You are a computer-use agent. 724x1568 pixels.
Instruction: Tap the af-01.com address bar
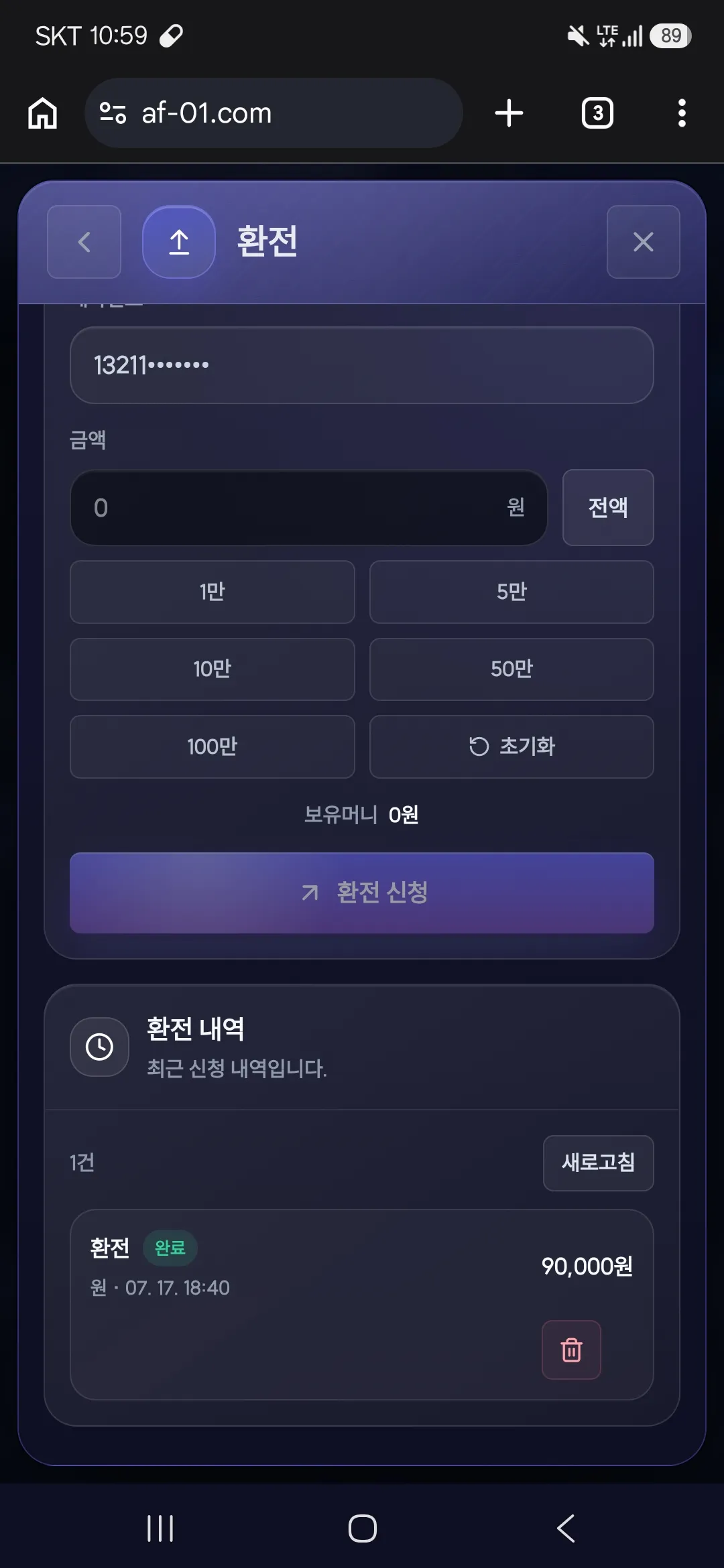(274, 113)
